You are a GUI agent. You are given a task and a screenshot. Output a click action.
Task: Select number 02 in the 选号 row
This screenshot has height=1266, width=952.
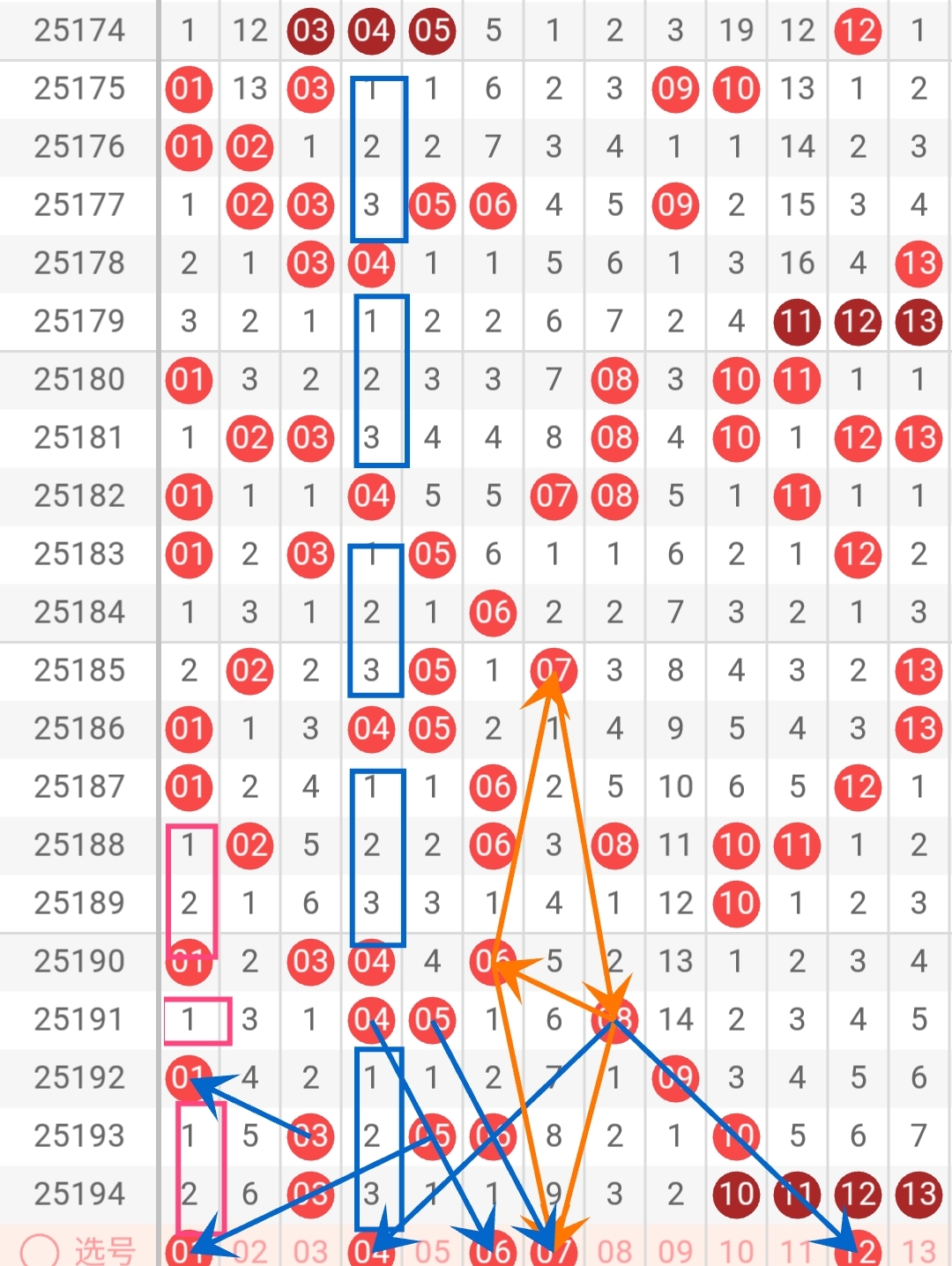point(249,1252)
